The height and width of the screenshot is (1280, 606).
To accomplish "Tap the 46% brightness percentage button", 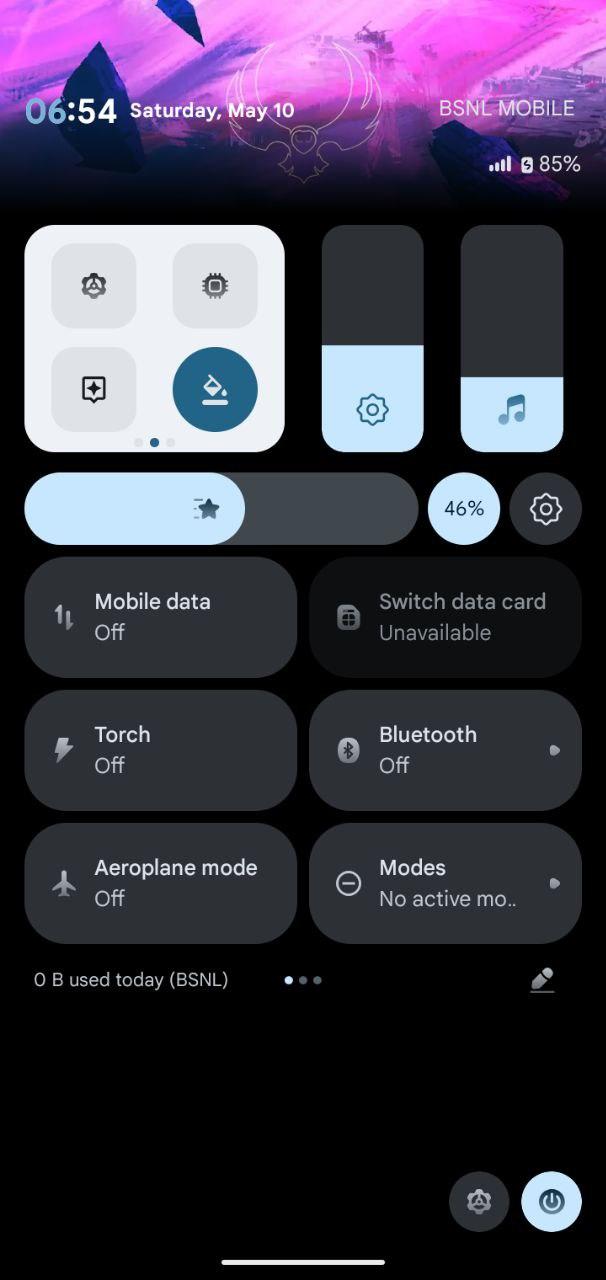I will (464, 509).
